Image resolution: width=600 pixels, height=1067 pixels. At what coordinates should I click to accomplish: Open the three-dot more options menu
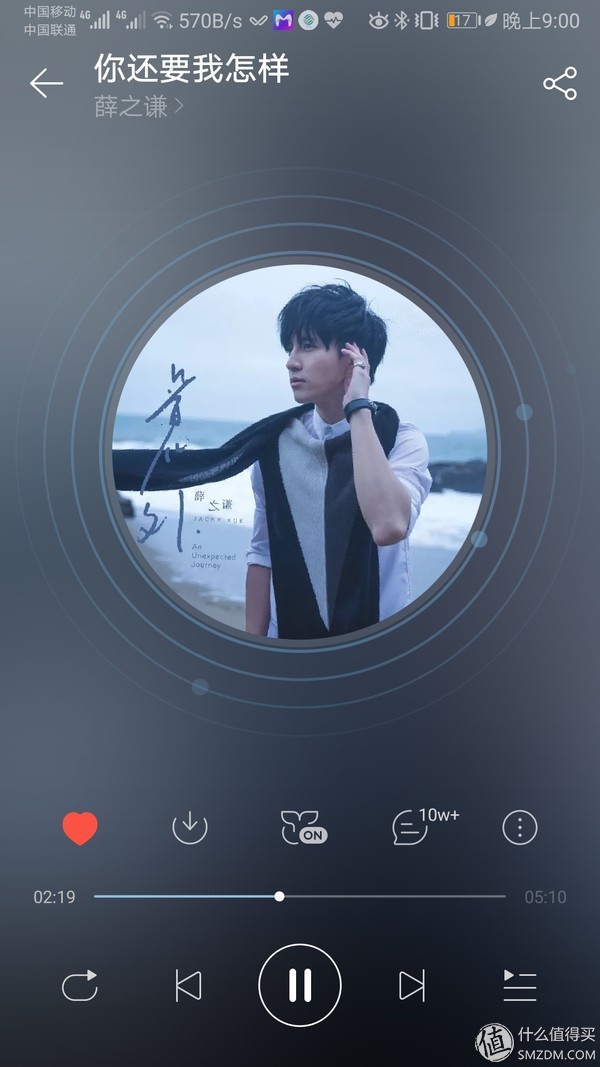click(520, 827)
